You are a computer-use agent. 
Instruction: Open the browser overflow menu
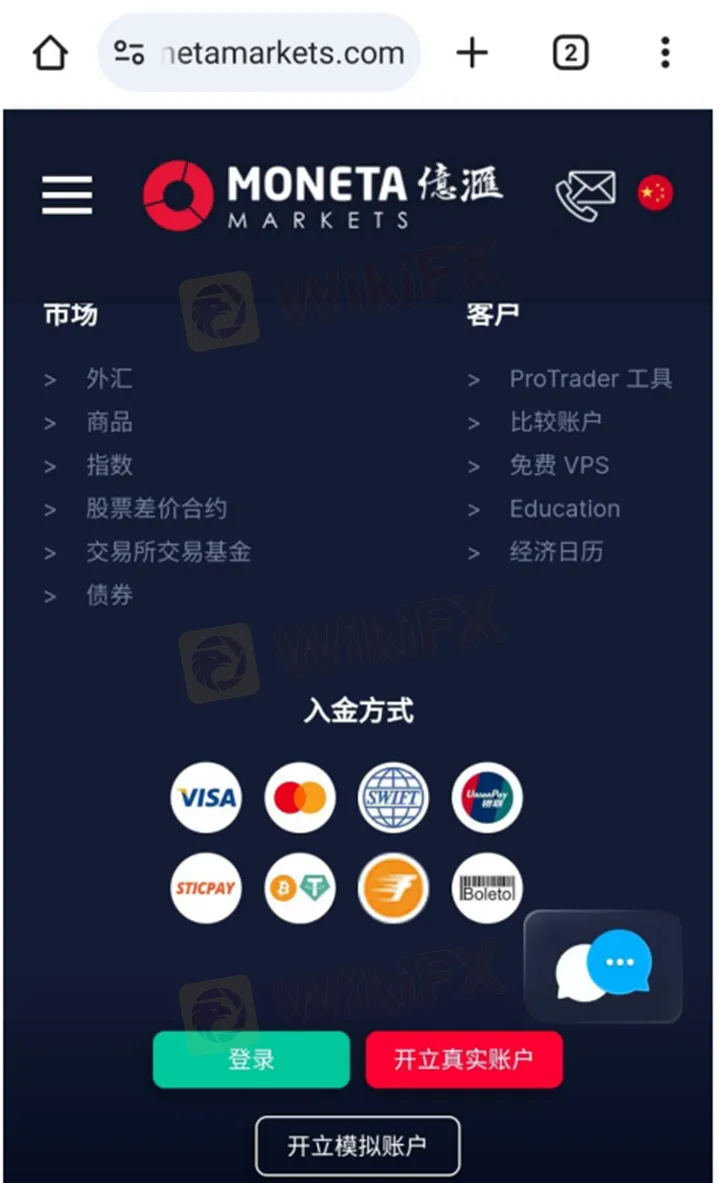click(x=666, y=53)
